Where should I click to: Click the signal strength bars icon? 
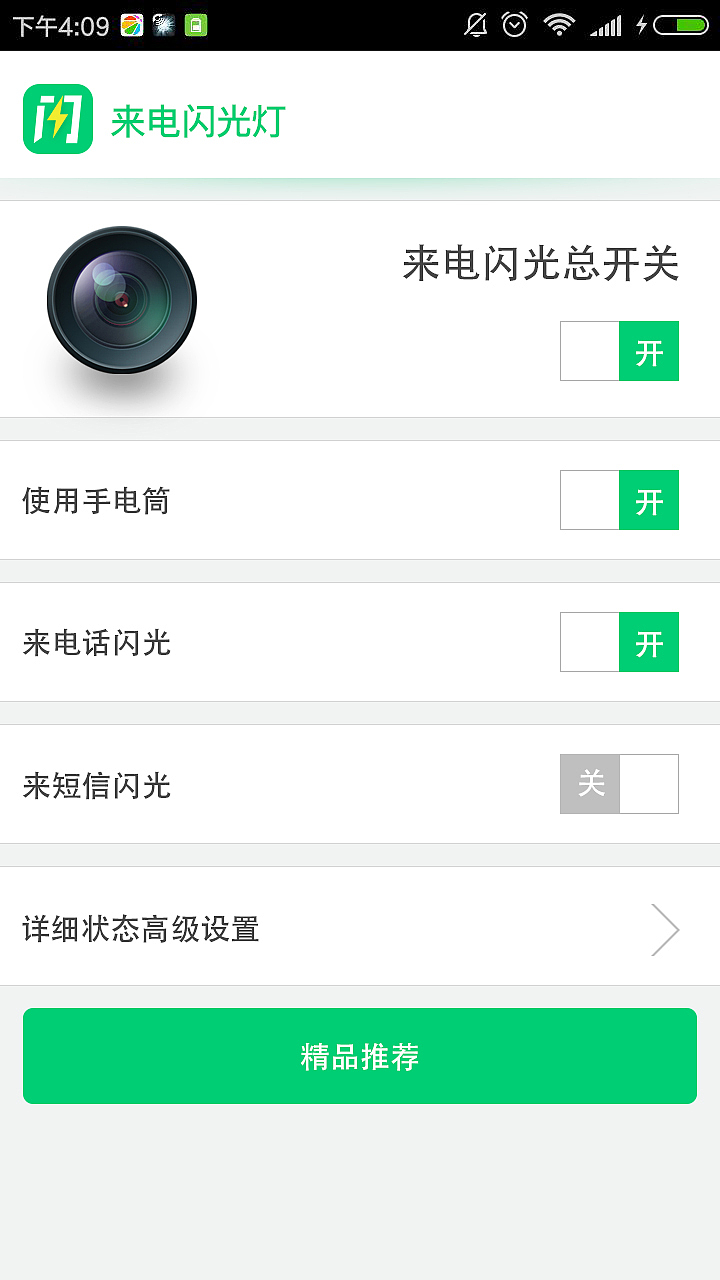(x=604, y=25)
